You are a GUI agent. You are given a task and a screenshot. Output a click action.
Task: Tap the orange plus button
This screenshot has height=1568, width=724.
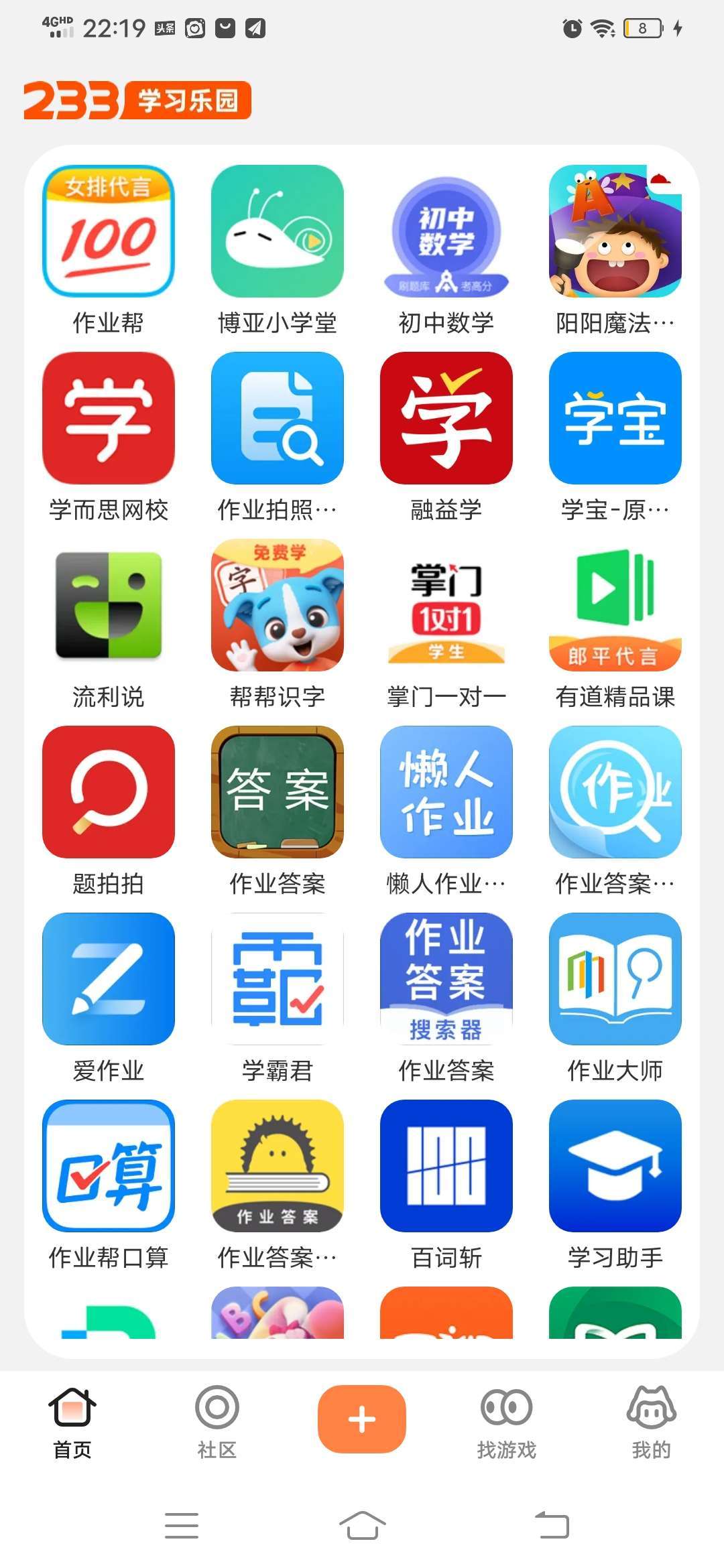(362, 1419)
